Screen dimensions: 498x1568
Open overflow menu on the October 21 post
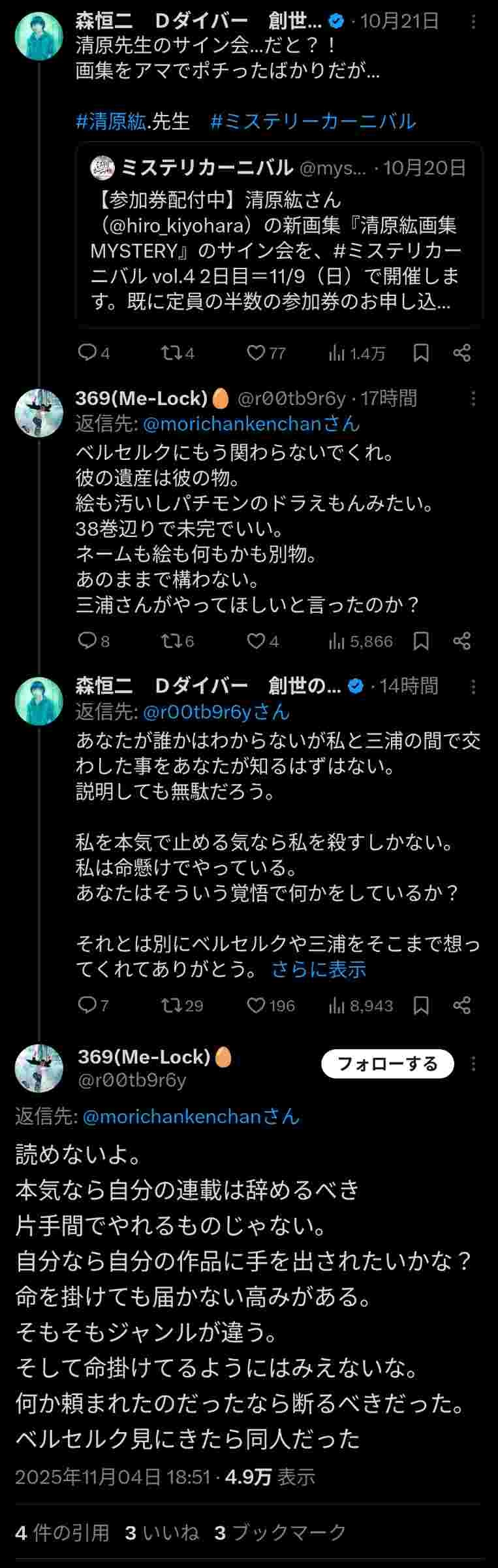pyautogui.click(x=473, y=22)
